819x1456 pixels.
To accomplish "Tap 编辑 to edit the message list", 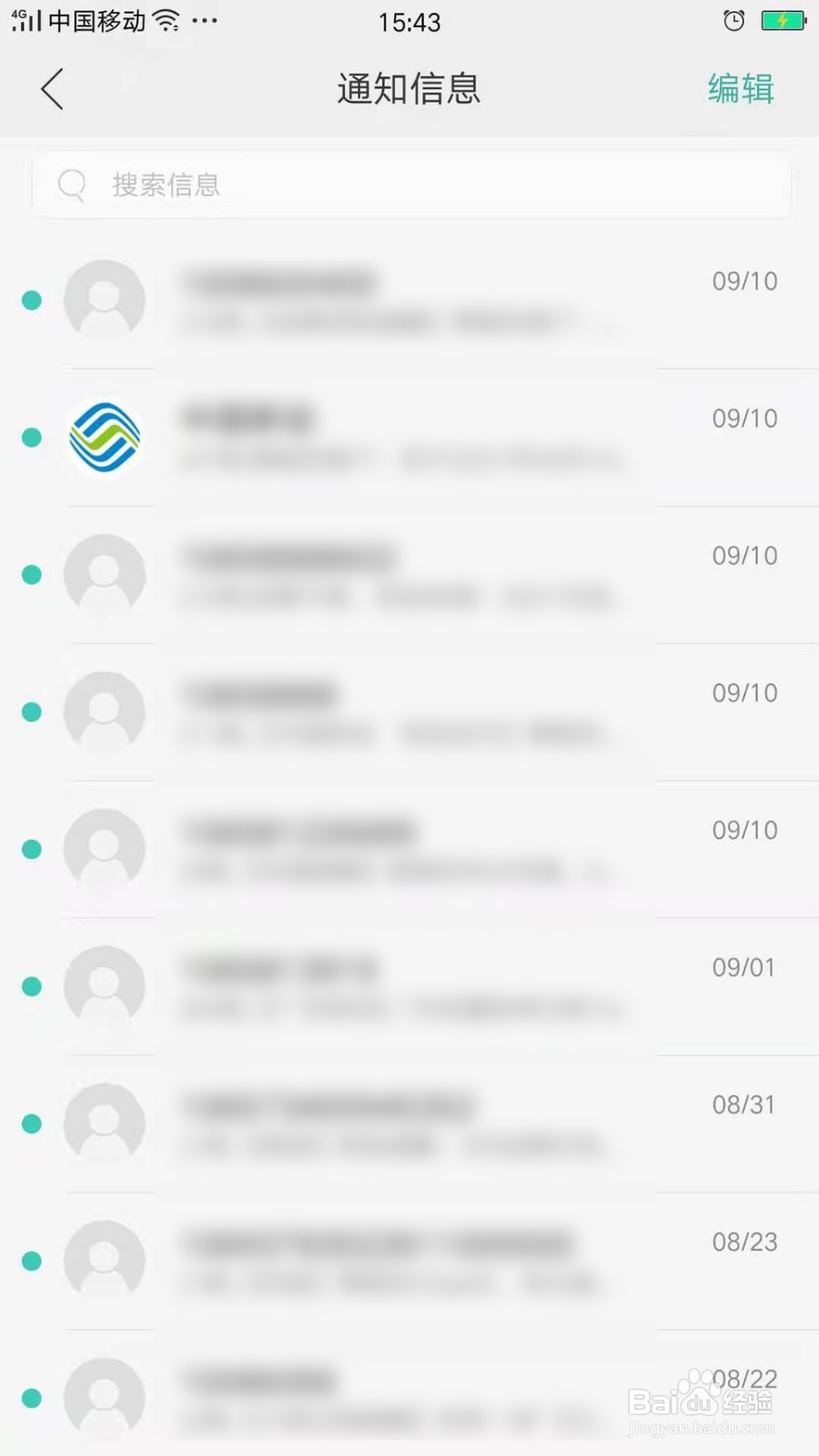I will click(741, 89).
